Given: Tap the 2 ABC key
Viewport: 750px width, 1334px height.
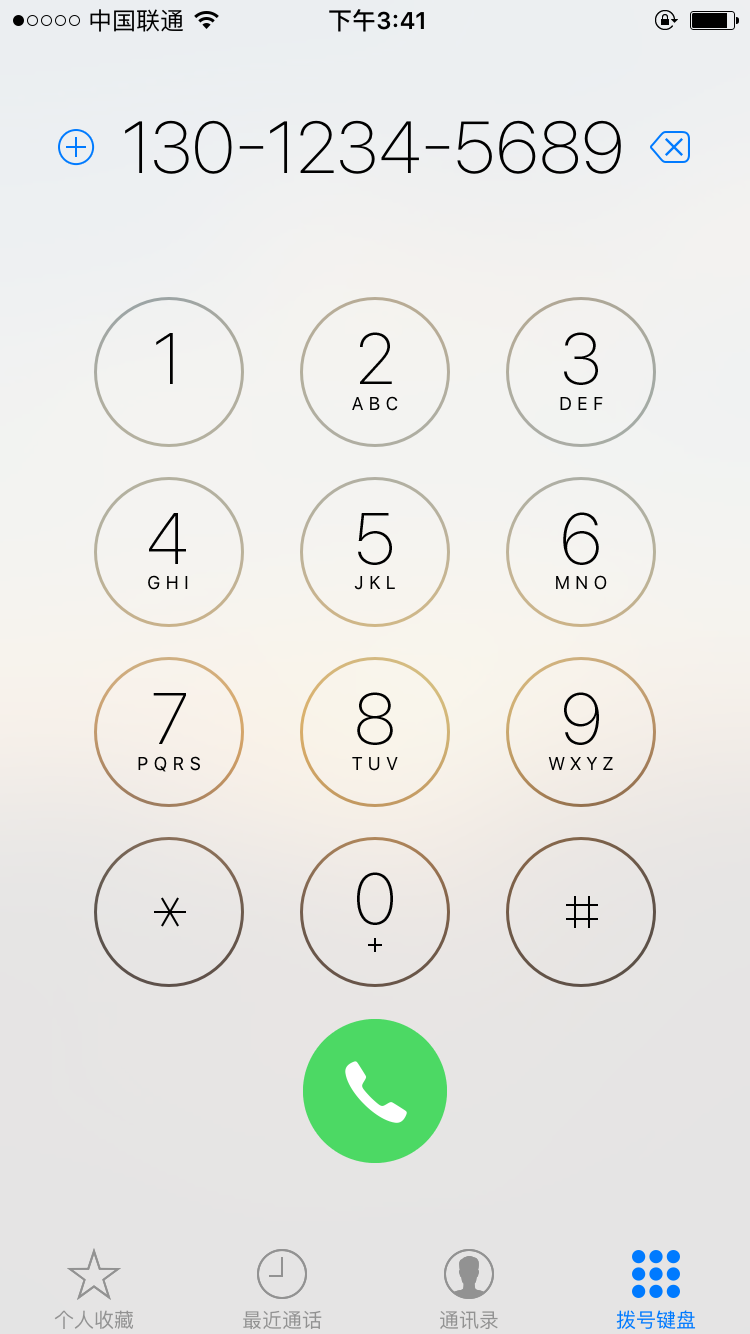Looking at the screenshot, I should click(375, 372).
